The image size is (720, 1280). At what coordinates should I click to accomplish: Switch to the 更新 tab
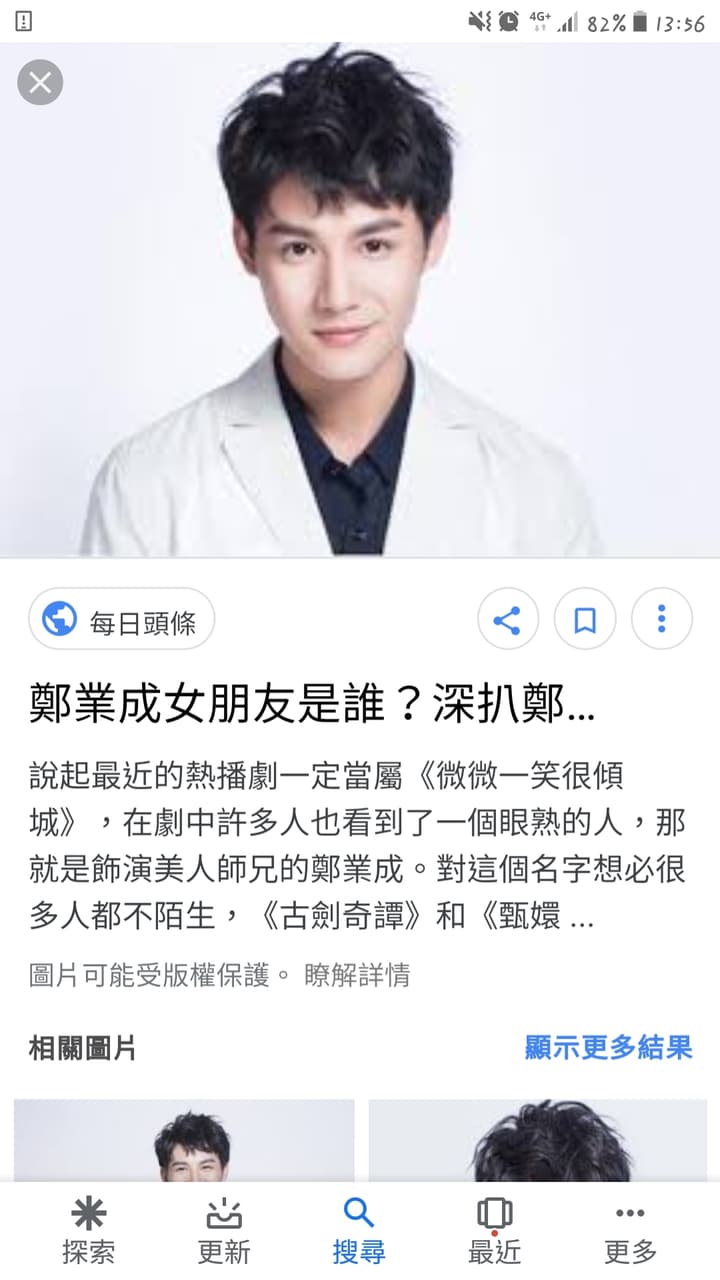point(224,1232)
